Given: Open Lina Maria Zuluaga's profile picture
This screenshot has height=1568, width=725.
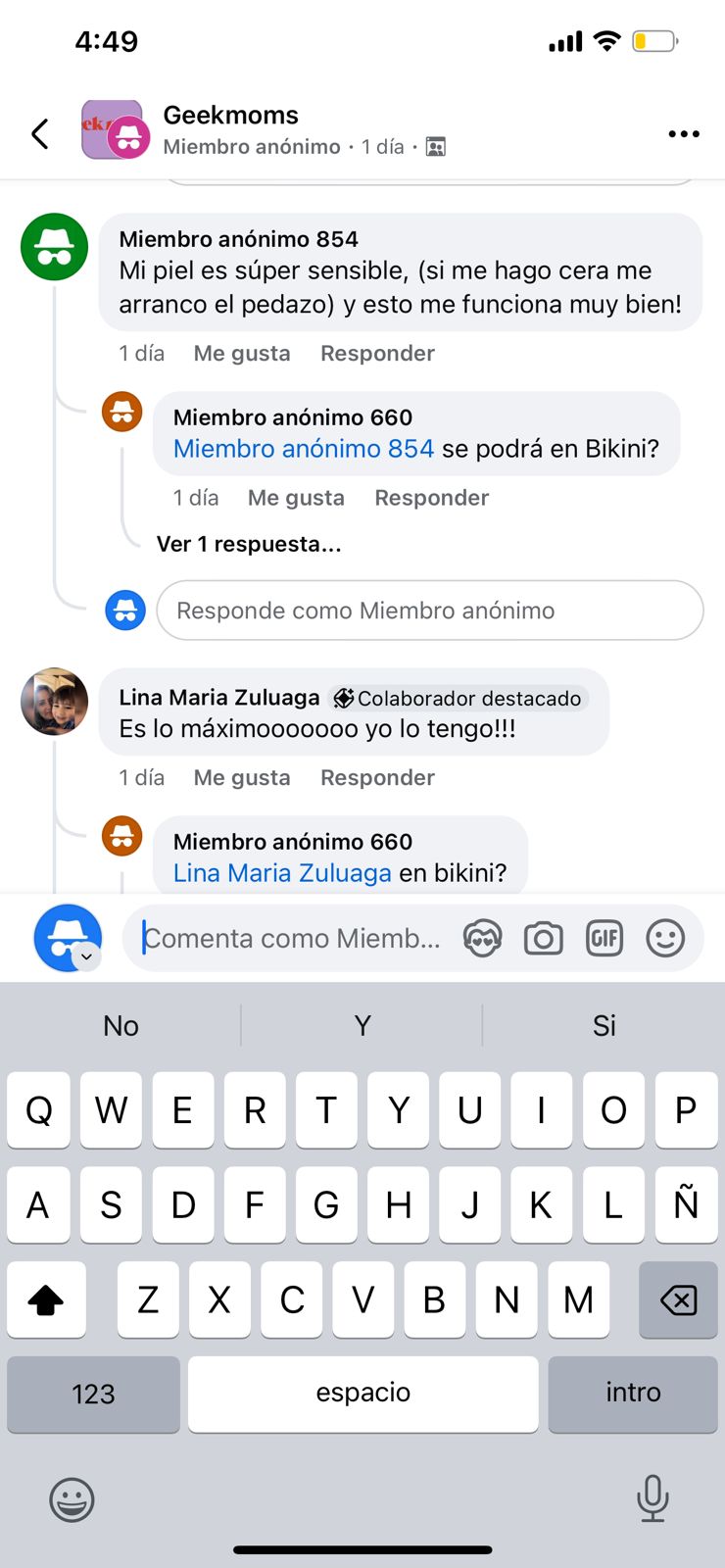Looking at the screenshot, I should 55,702.
